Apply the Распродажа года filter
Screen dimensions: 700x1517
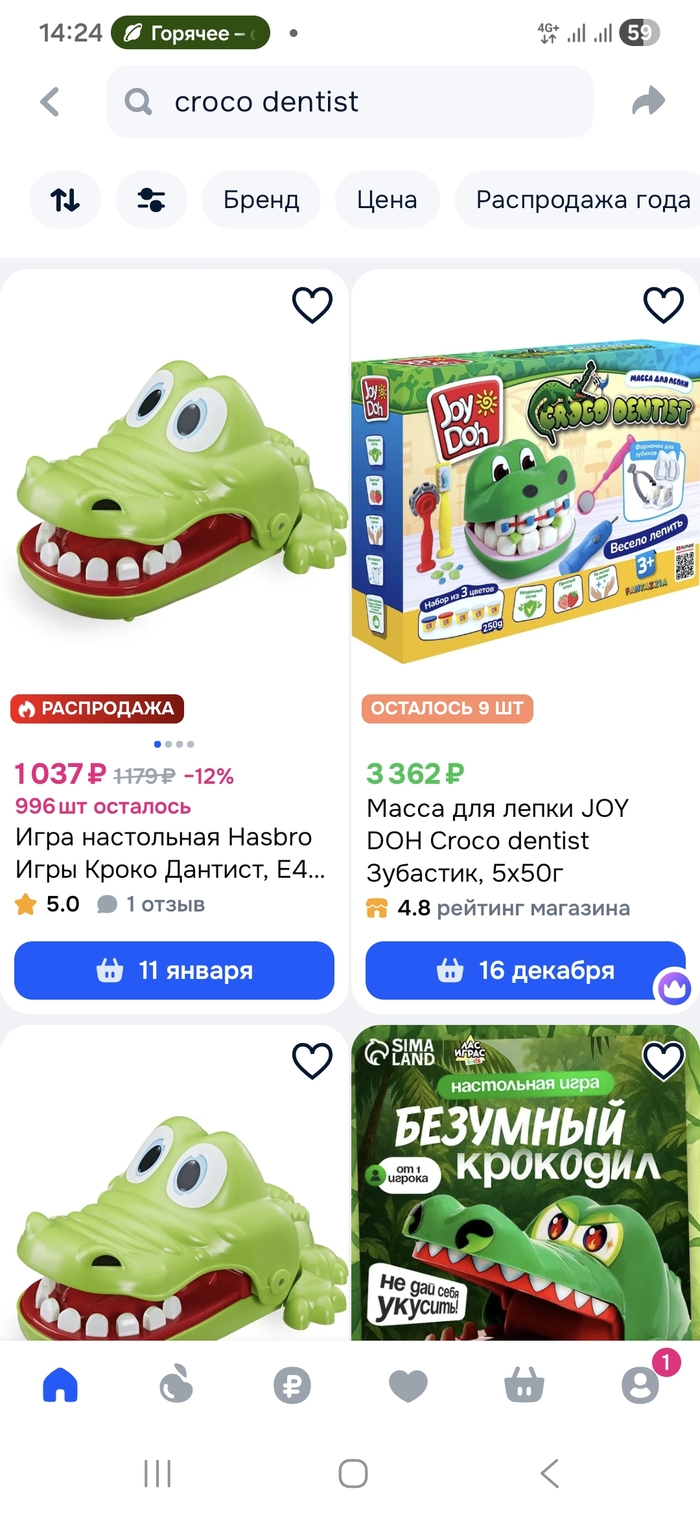point(582,200)
